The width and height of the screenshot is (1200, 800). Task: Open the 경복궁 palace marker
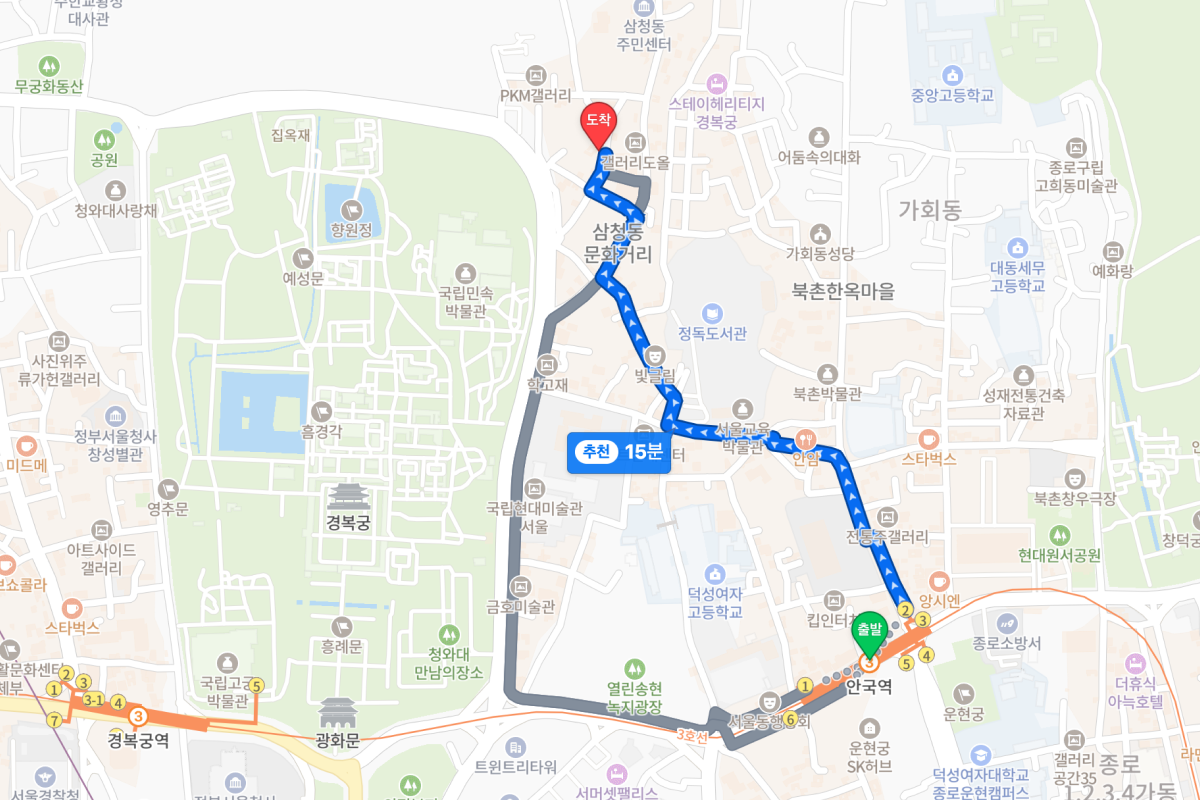[348, 496]
